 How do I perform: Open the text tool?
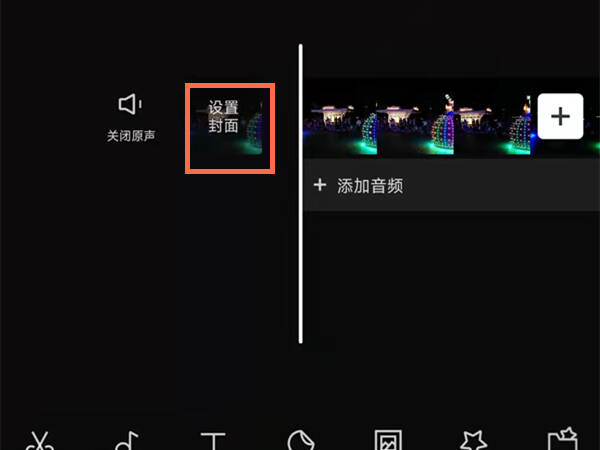pos(213,440)
